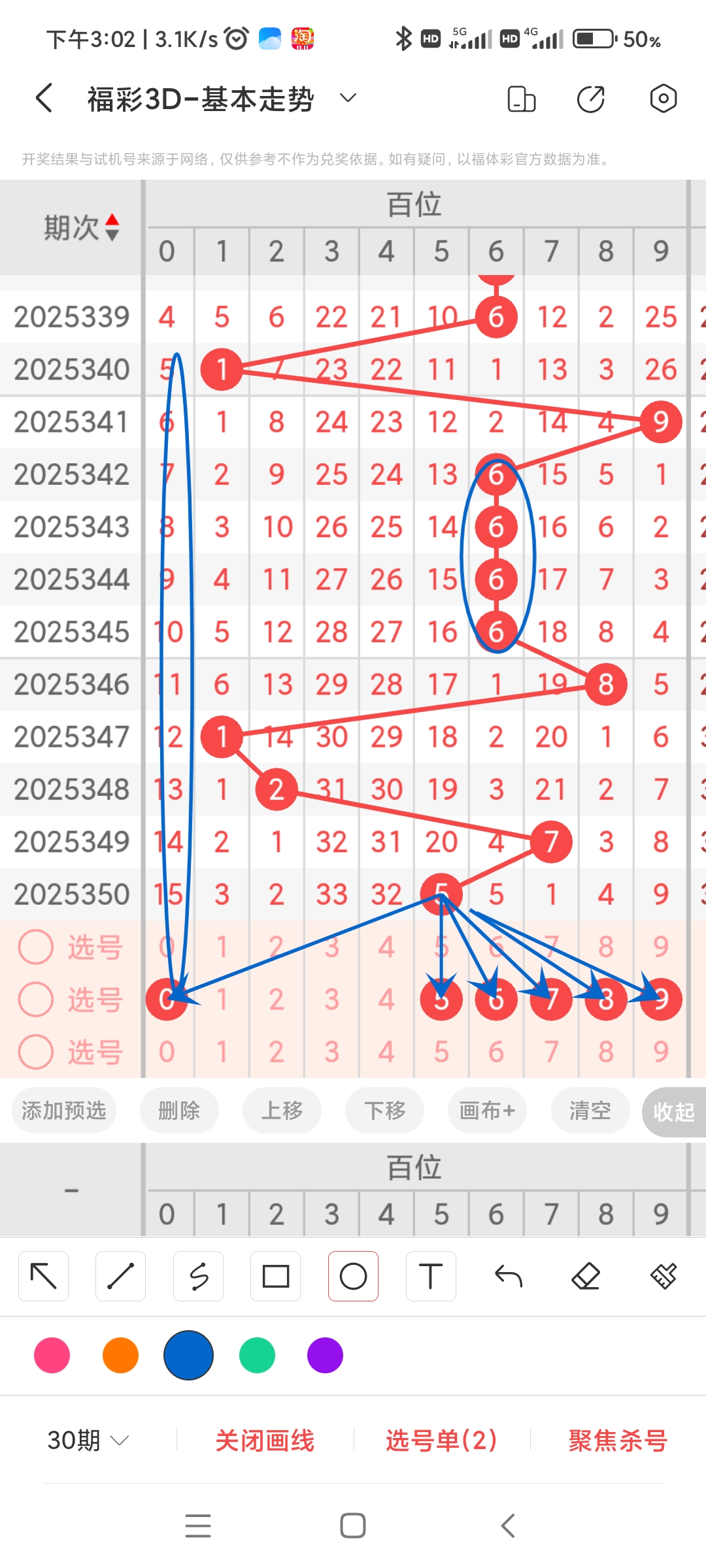Undo the last drawn annotation

pos(509,1275)
